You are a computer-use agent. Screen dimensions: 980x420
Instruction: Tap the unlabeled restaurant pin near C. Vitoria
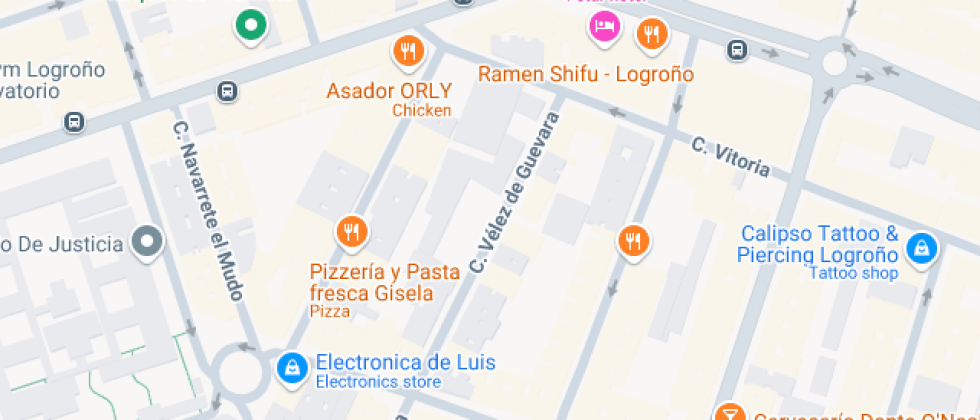coord(632,240)
